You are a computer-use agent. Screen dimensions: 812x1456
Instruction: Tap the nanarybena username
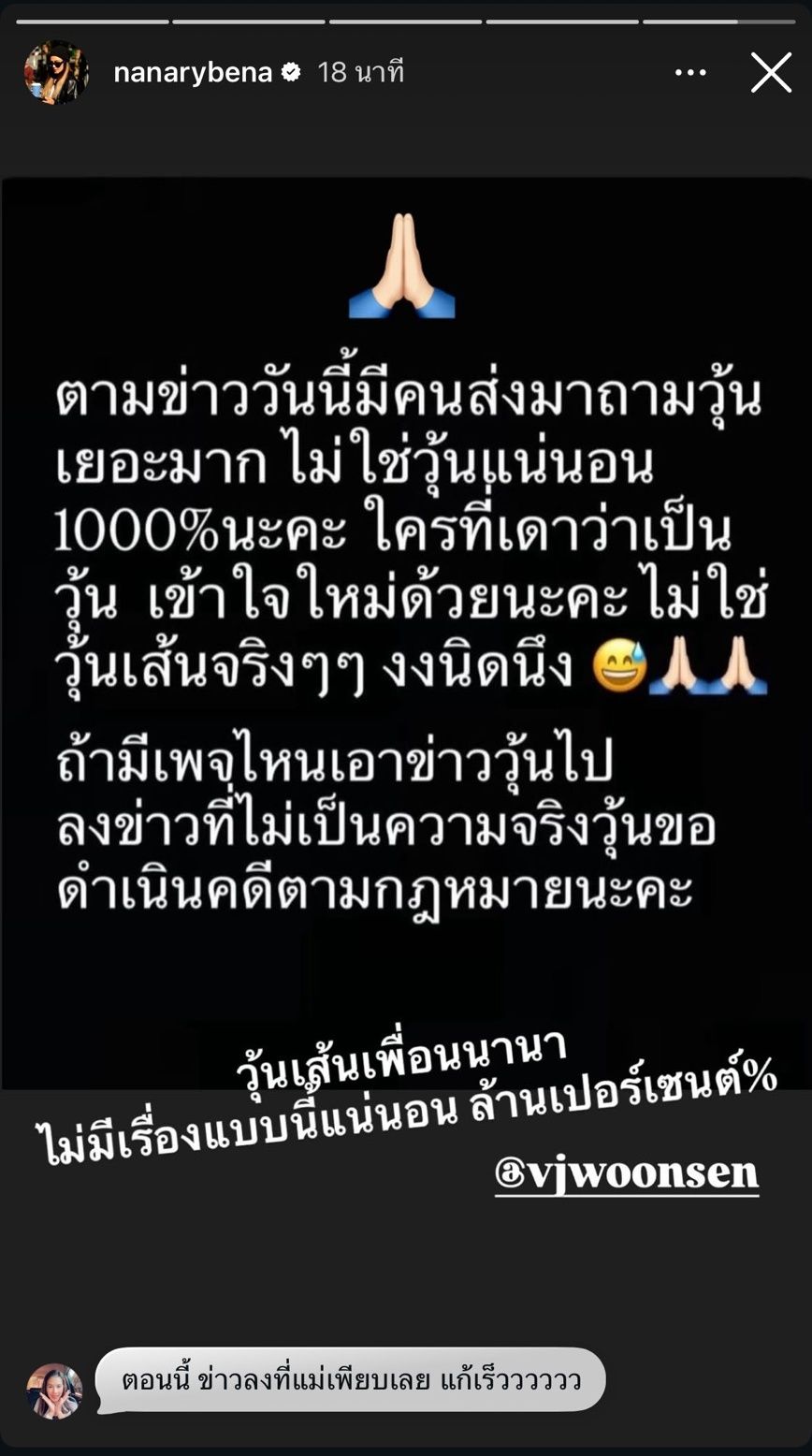pyautogui.click(x=193, y=72)
